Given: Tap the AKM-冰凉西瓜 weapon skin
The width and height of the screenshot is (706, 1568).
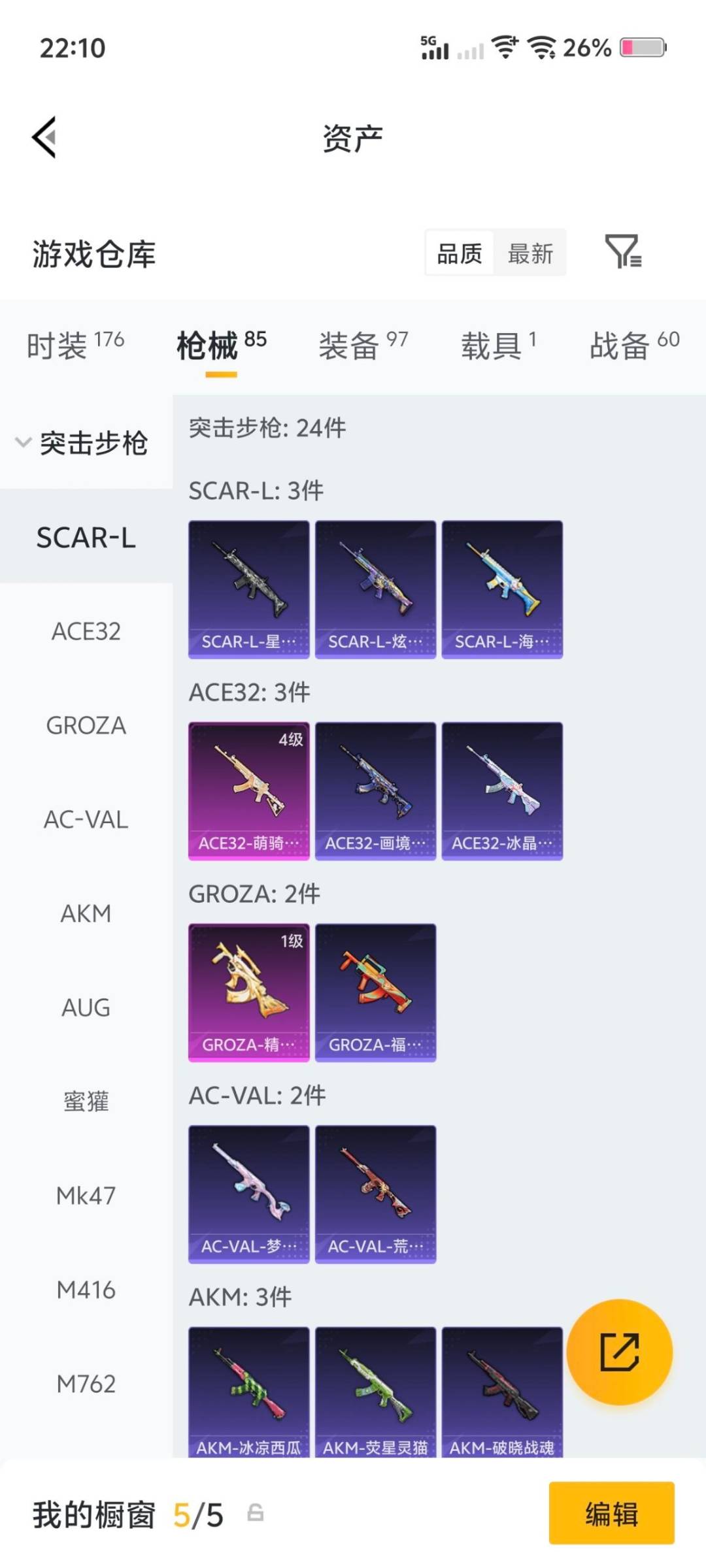Looking at the screenshot, I should 248,1390.
